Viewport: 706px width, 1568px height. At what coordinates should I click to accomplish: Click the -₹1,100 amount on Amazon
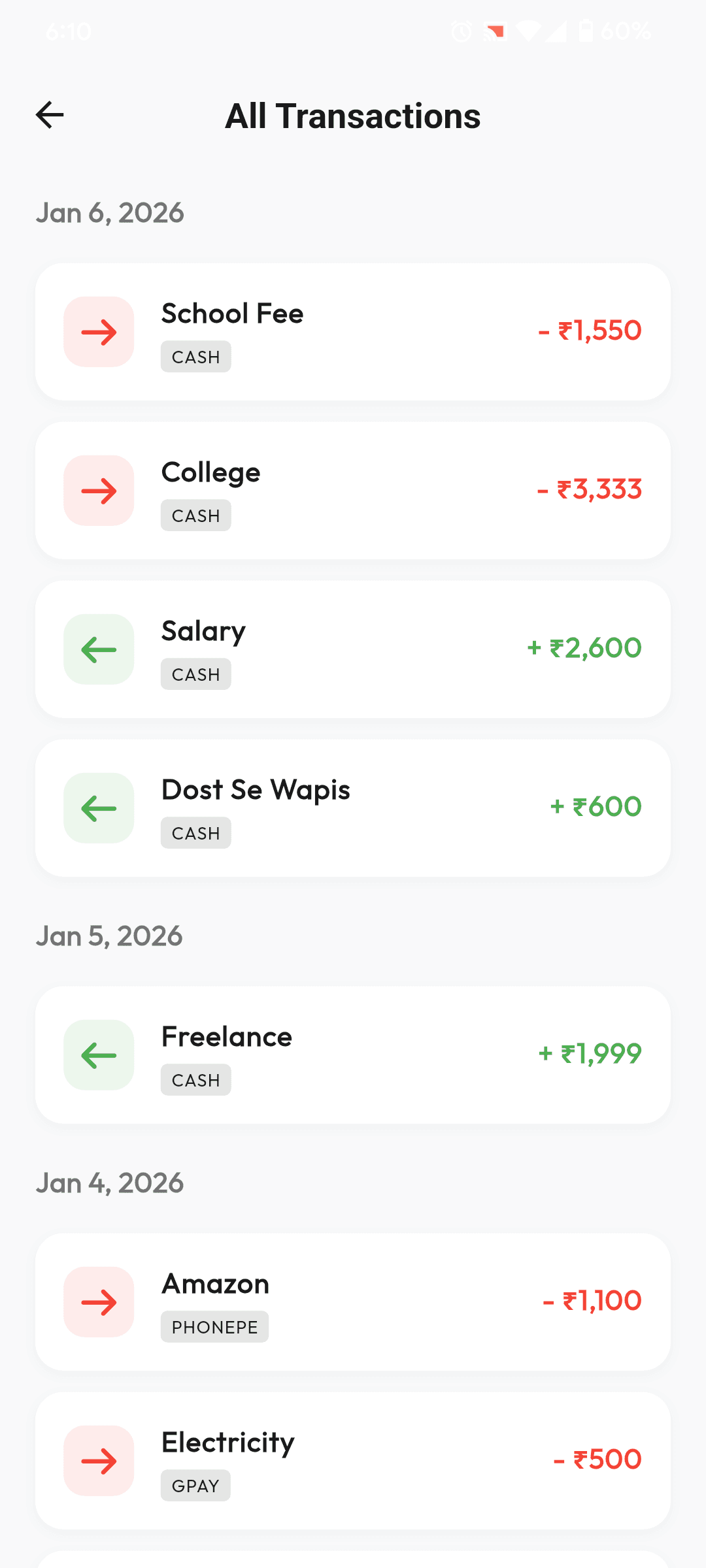[x=592, y=1300]
